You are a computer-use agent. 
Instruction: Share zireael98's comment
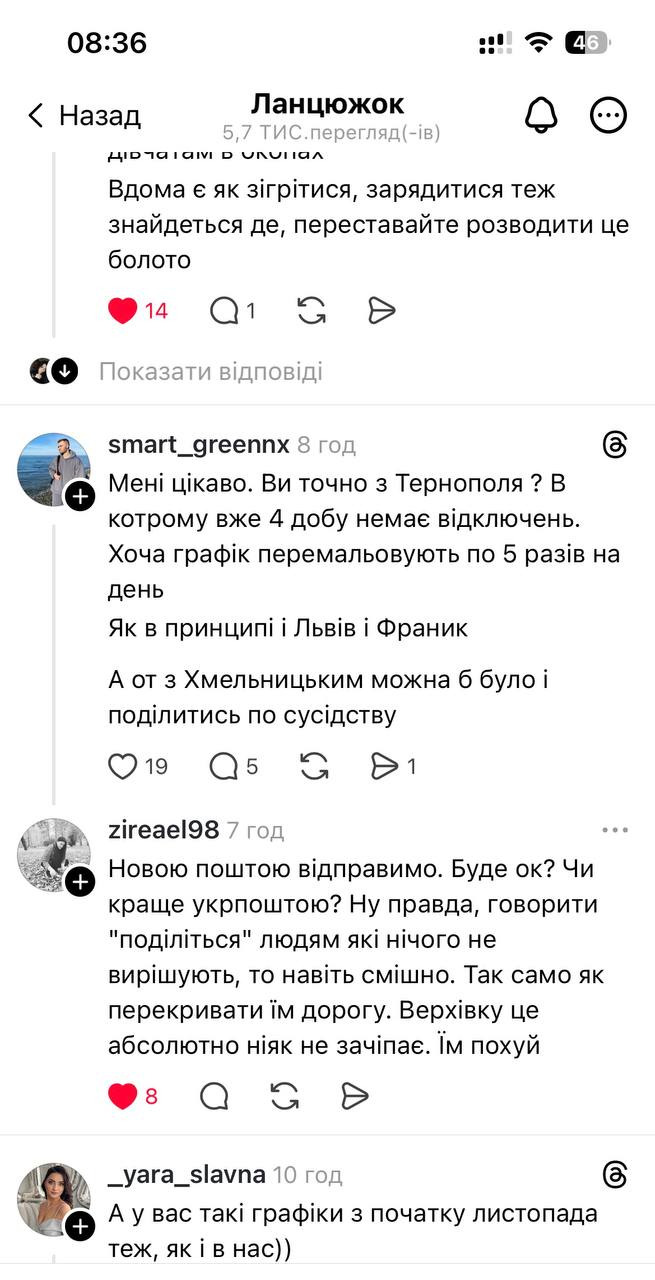[355, 1097]
